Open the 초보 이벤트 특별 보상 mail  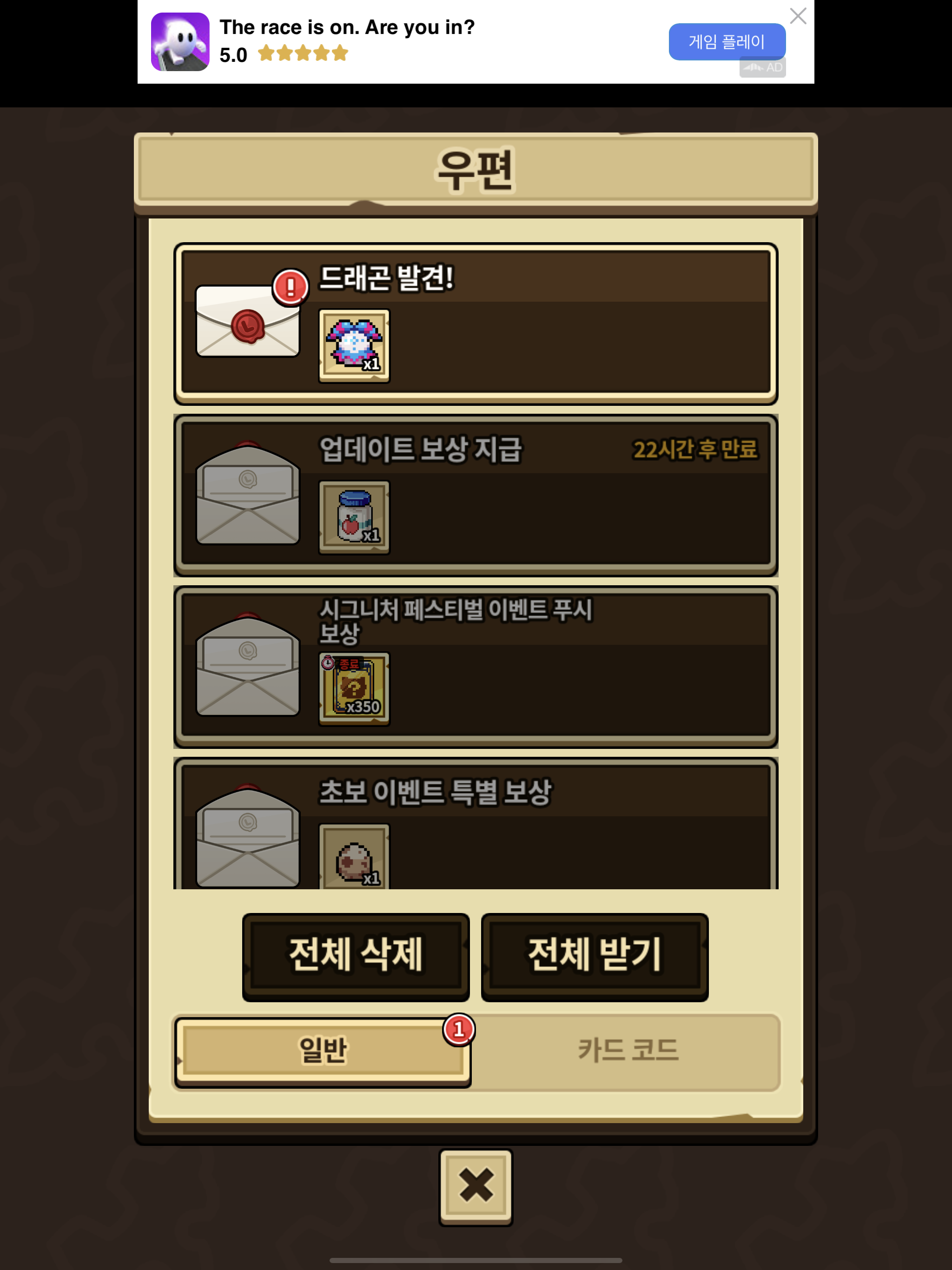476,823
